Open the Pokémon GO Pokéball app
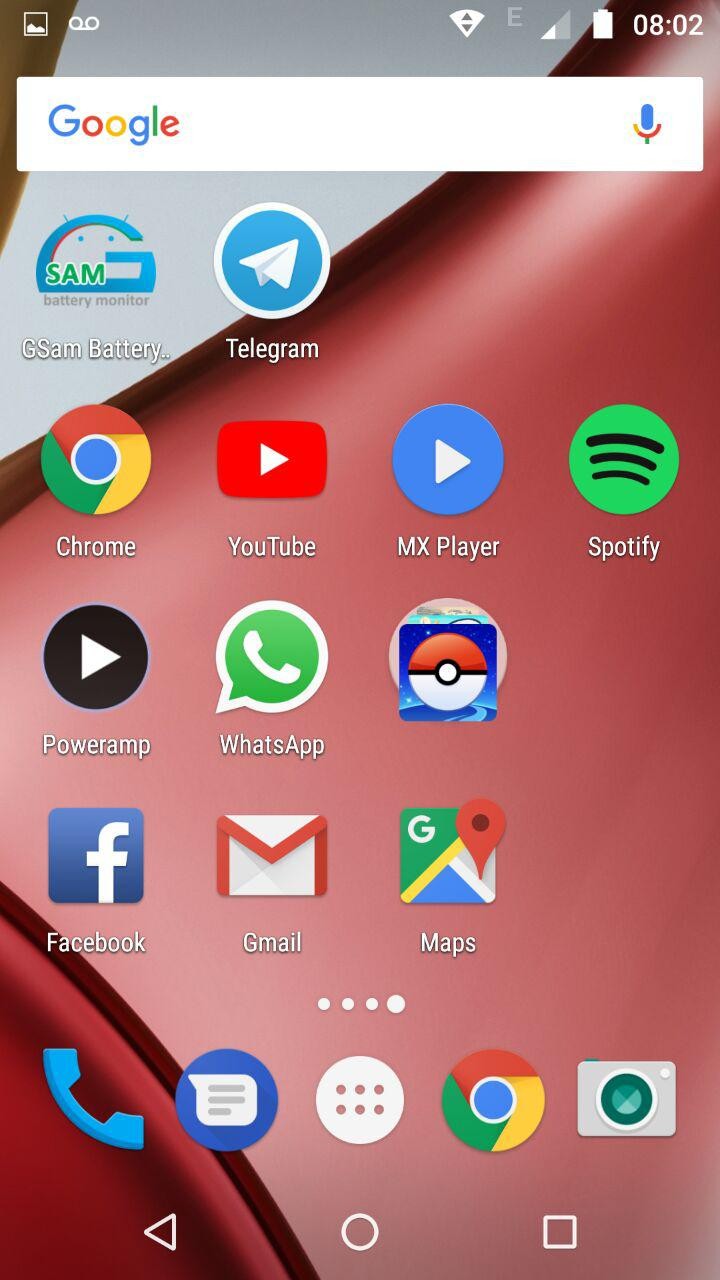720x1280 pixels. [x=448, y=660]
